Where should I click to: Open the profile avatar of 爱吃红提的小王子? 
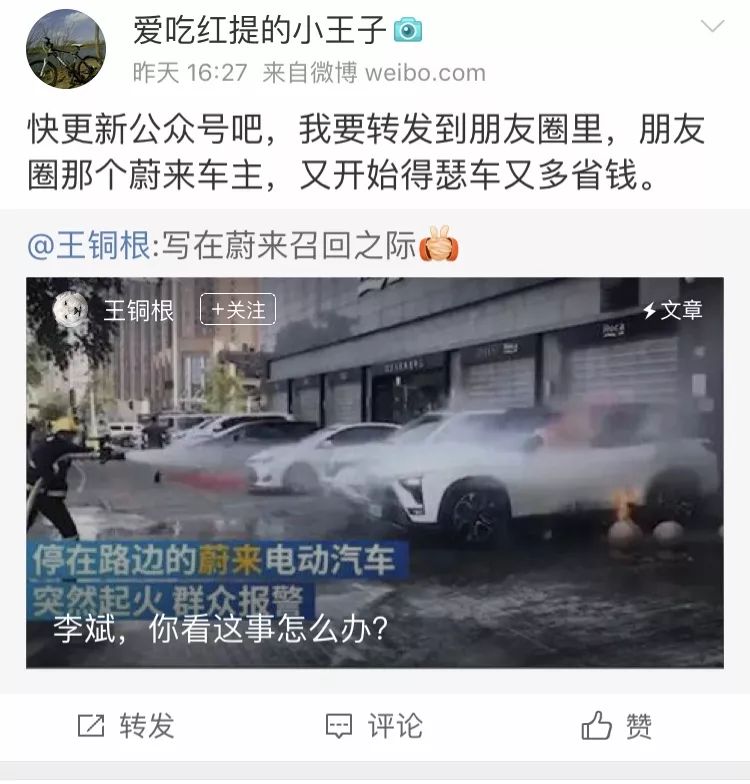click(x=66, y=49)
